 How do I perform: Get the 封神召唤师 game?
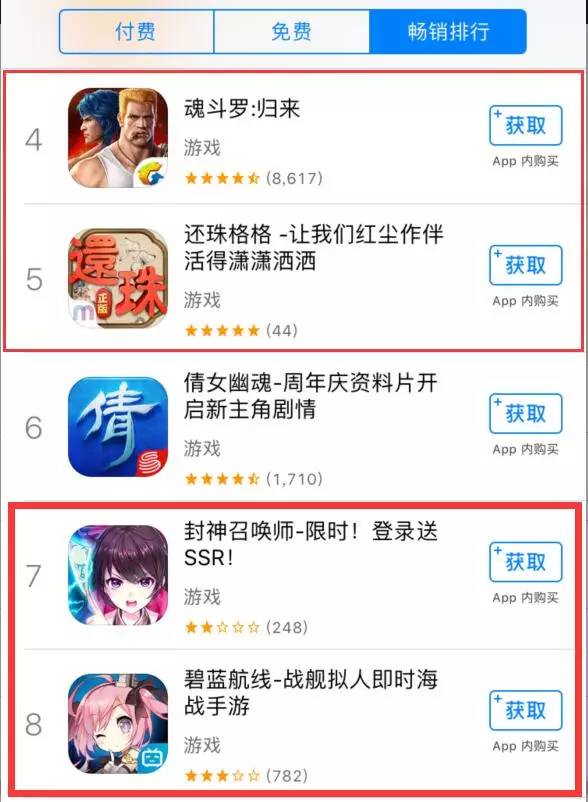pos(526,562)
